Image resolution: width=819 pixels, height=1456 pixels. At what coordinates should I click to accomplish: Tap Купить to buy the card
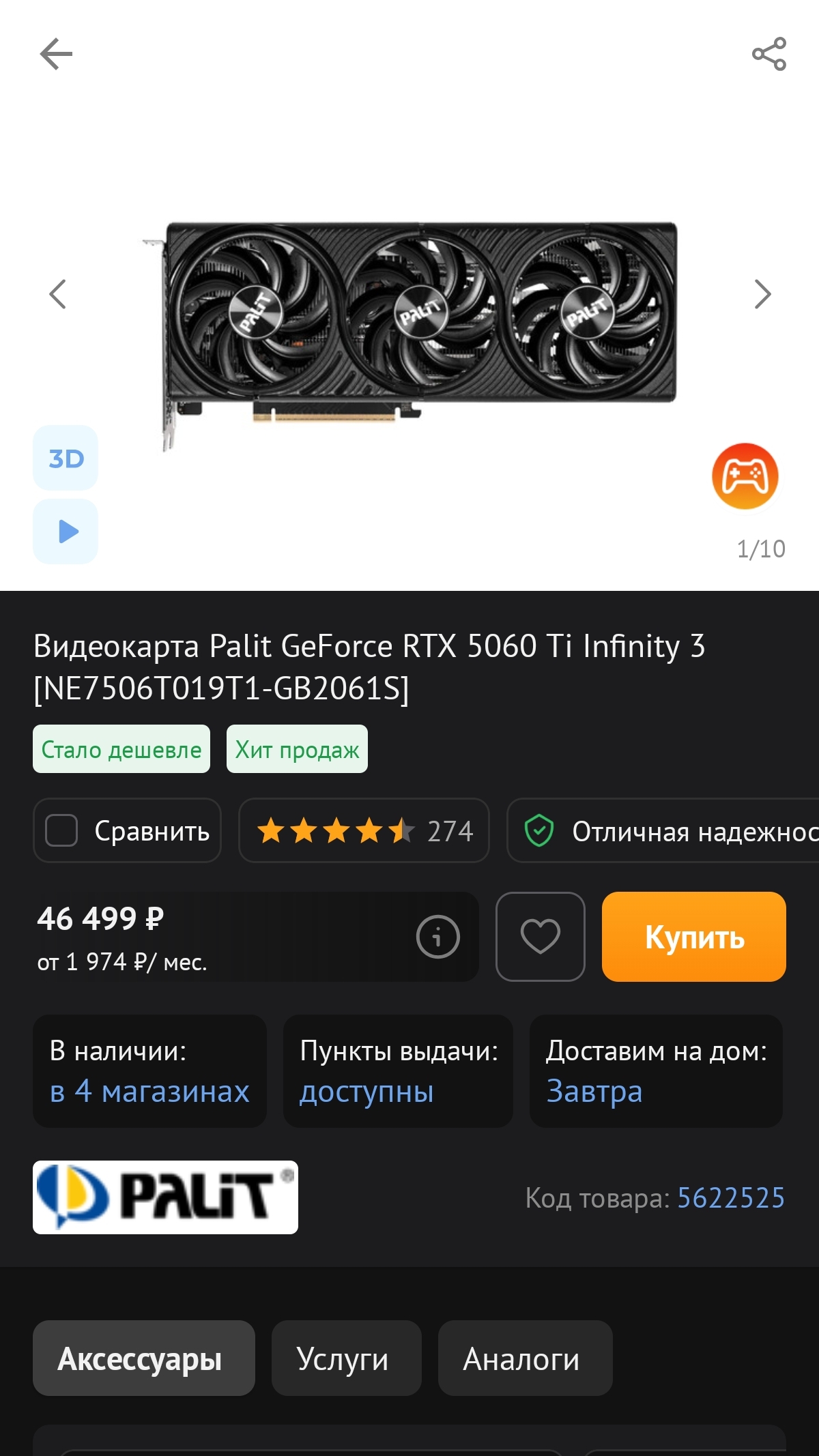tap(694, 937)
